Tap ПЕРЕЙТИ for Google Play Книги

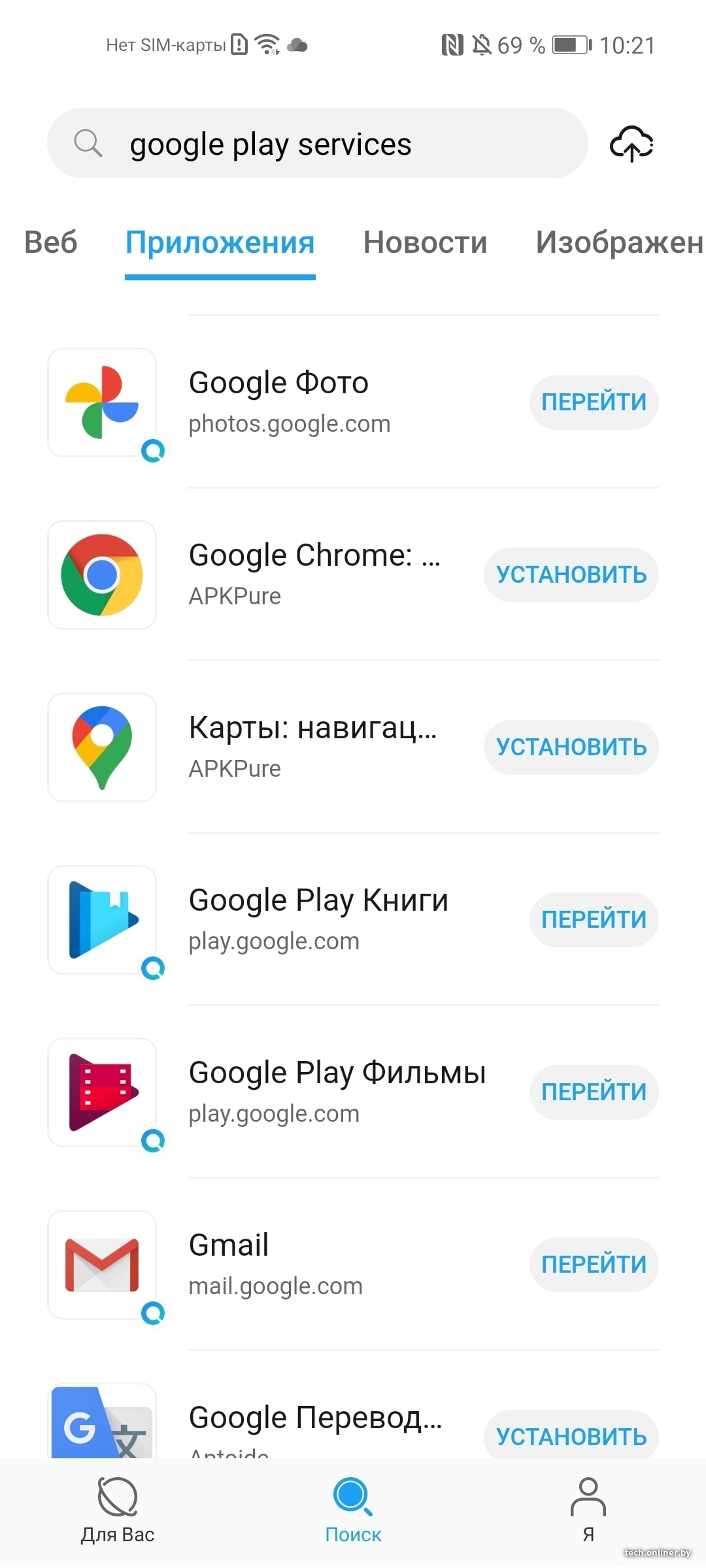point(594,919)
